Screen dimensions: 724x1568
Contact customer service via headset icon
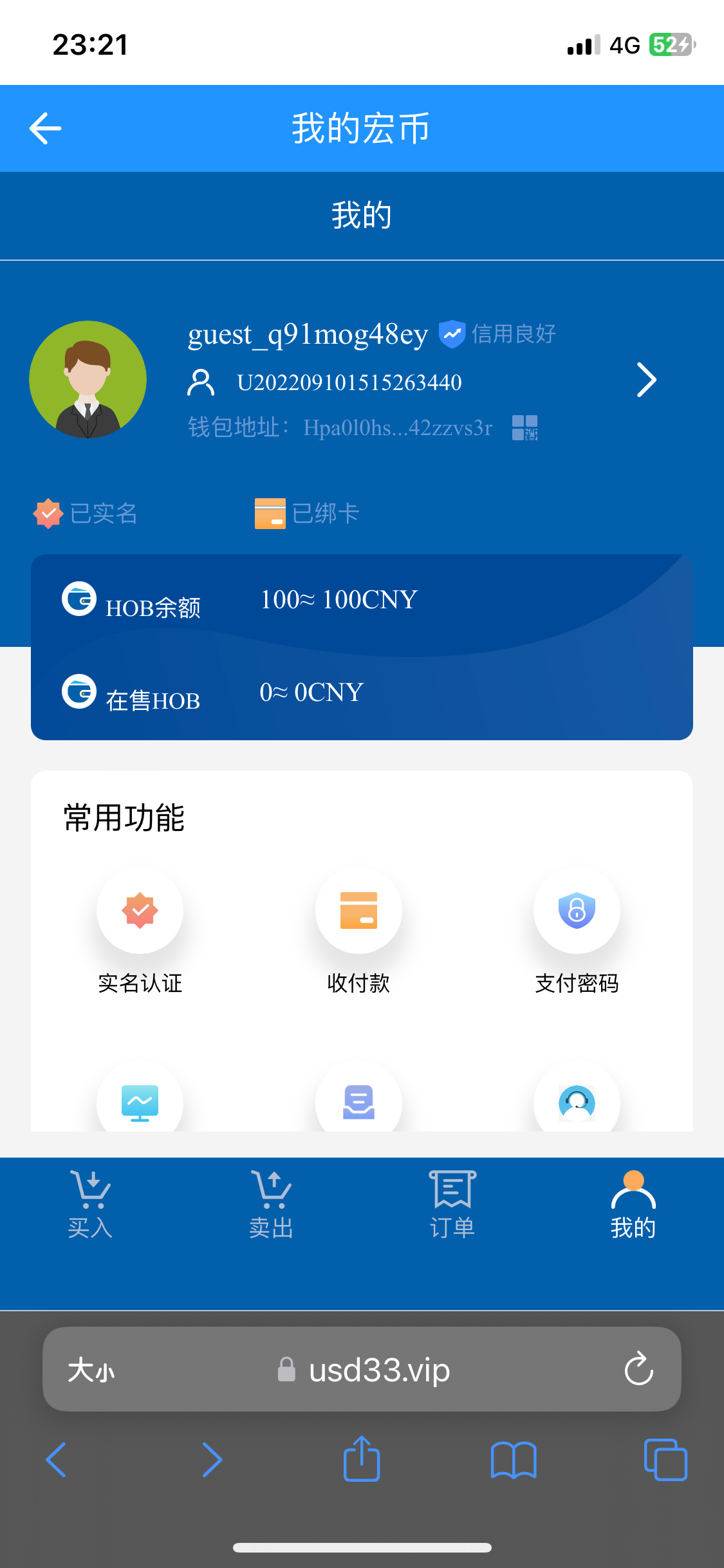coord(577,1102)
